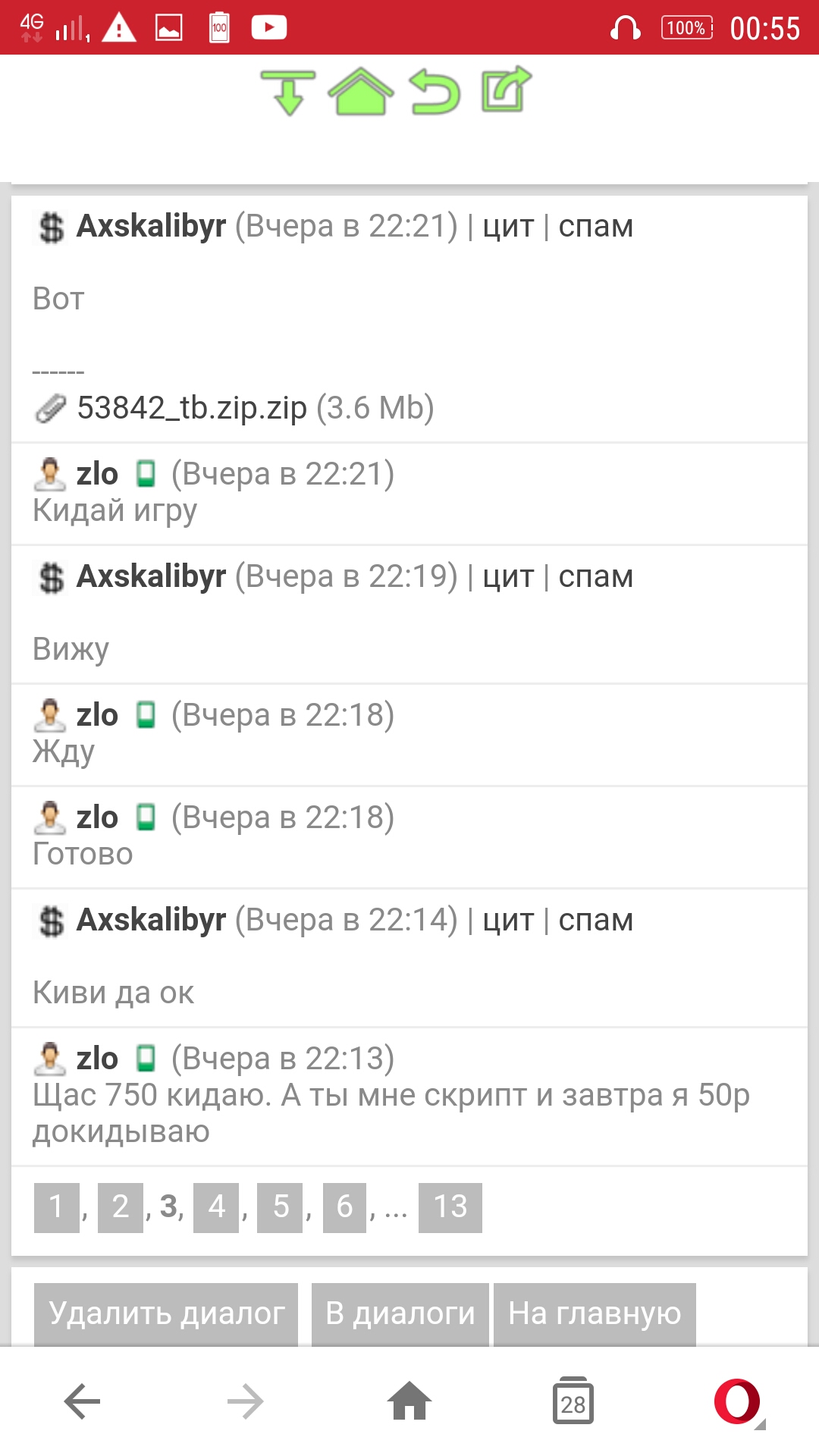Open zlo's profile from the 22:13 message
This screenshot has width=819, height=1456.
(x=97, y=1059)
